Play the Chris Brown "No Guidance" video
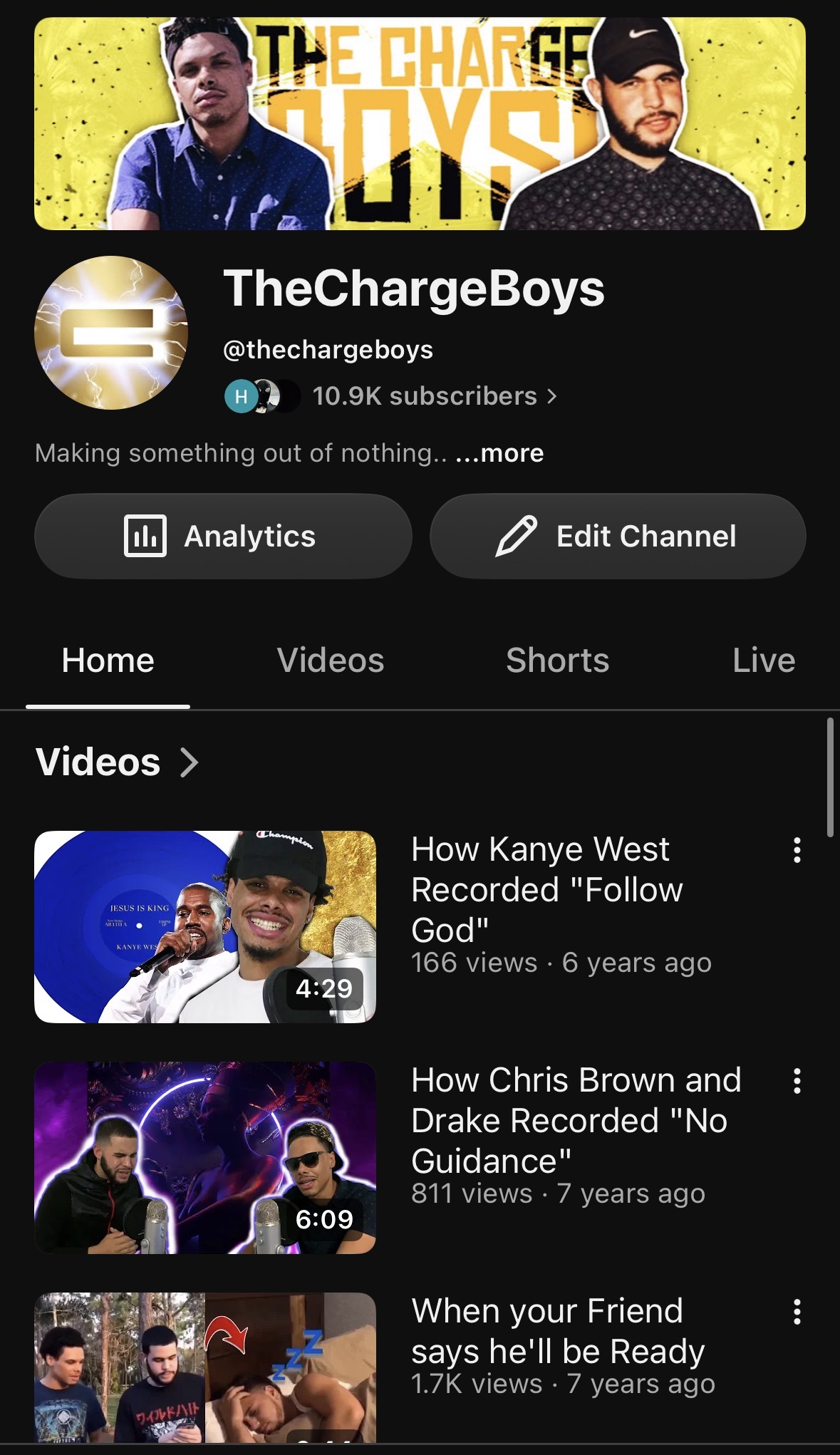Viewport: 840px width, 1455px height. pos(205,1158)
